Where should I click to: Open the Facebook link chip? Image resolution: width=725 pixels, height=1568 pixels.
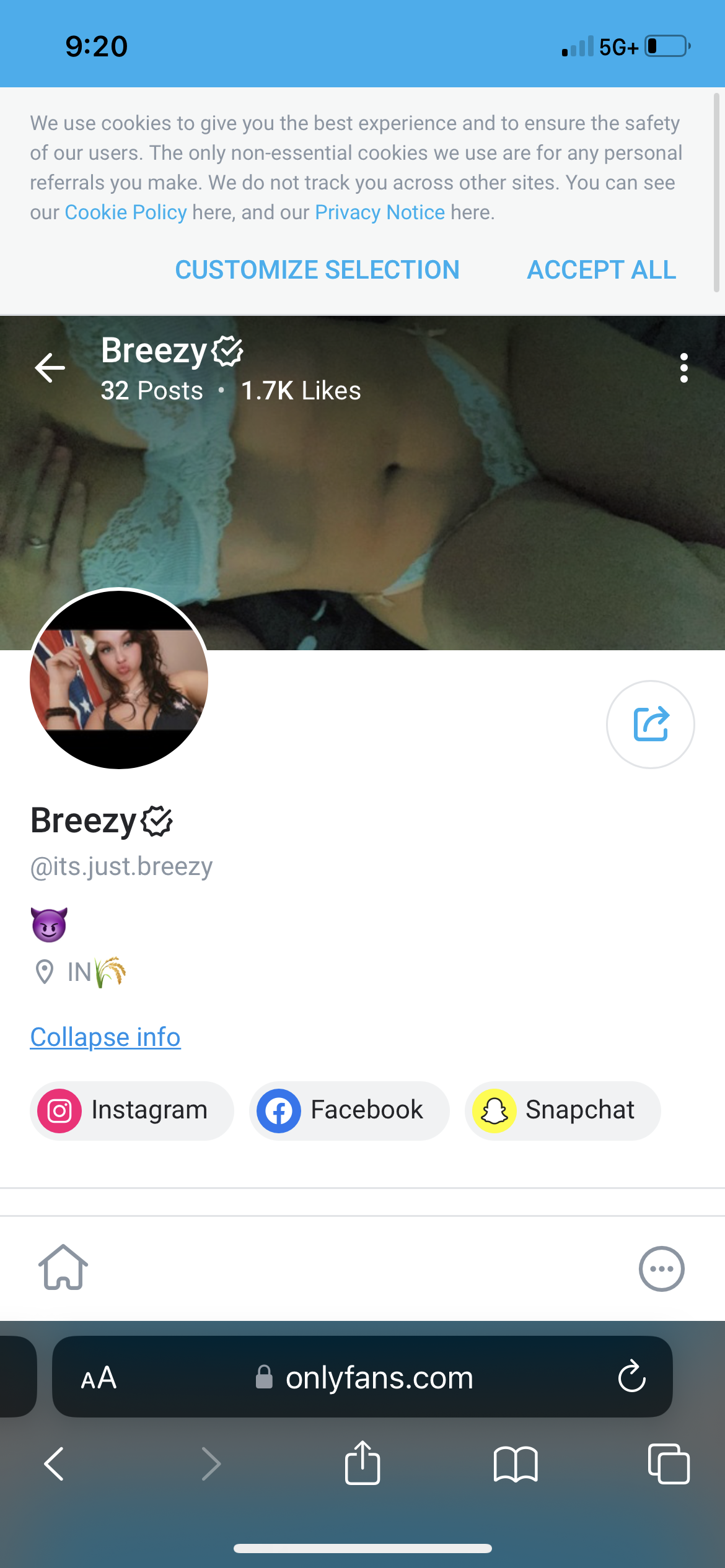349,1110
